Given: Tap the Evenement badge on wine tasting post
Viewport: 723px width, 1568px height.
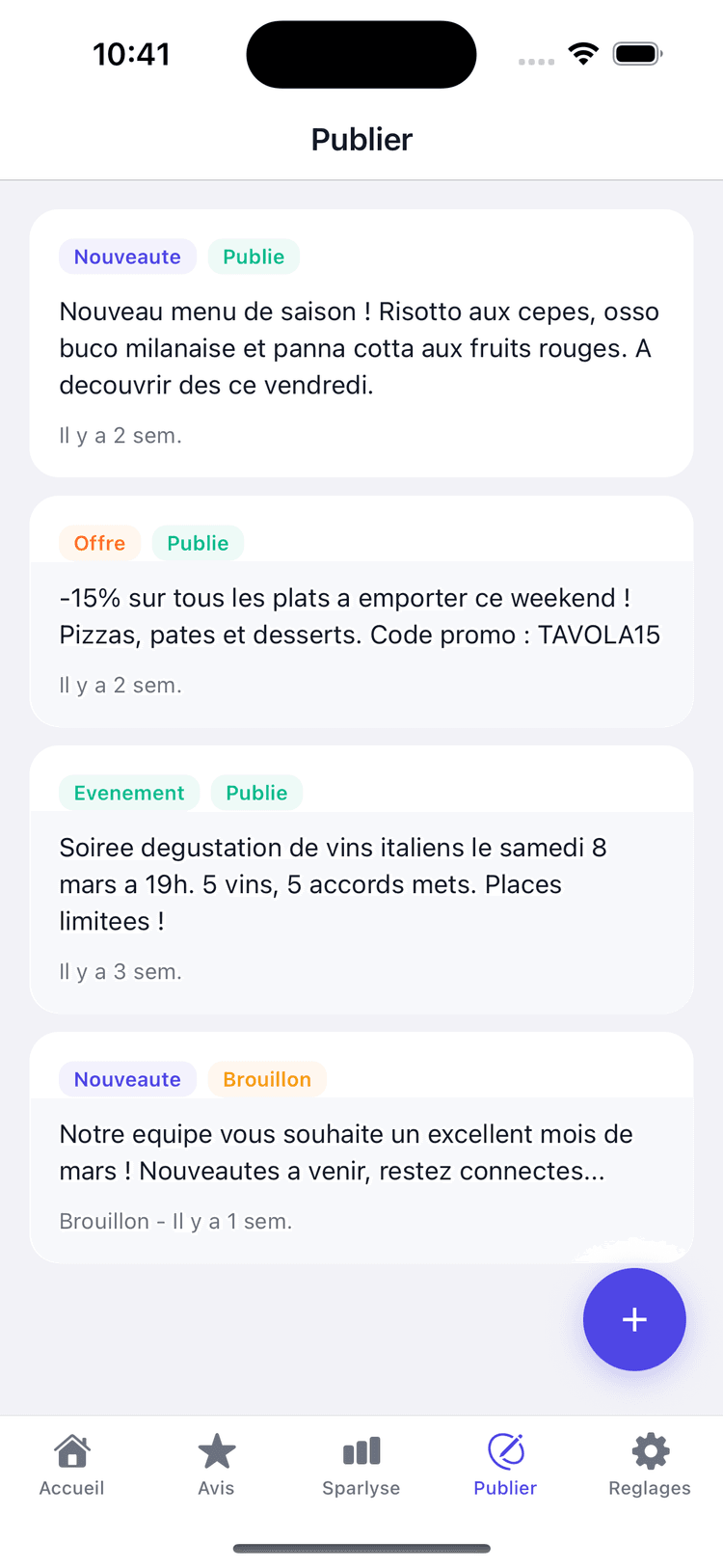Looking at the screenshot, I should pyautogui.click(x=129, y=792).
